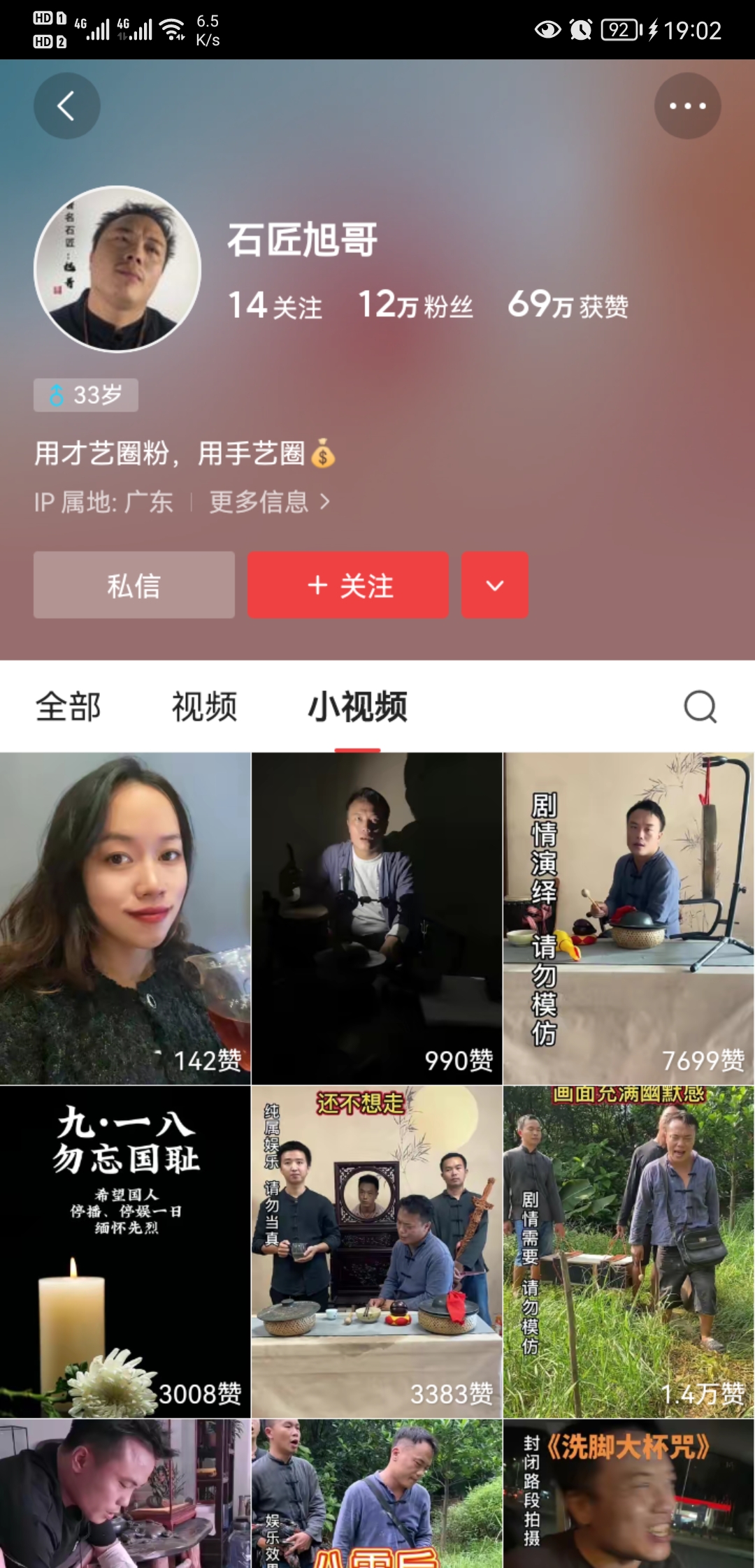Image resolution: width=755 pixels, height=1568 pixels.
Task: Play the short video with 990赞
Action: click(377, 918)
